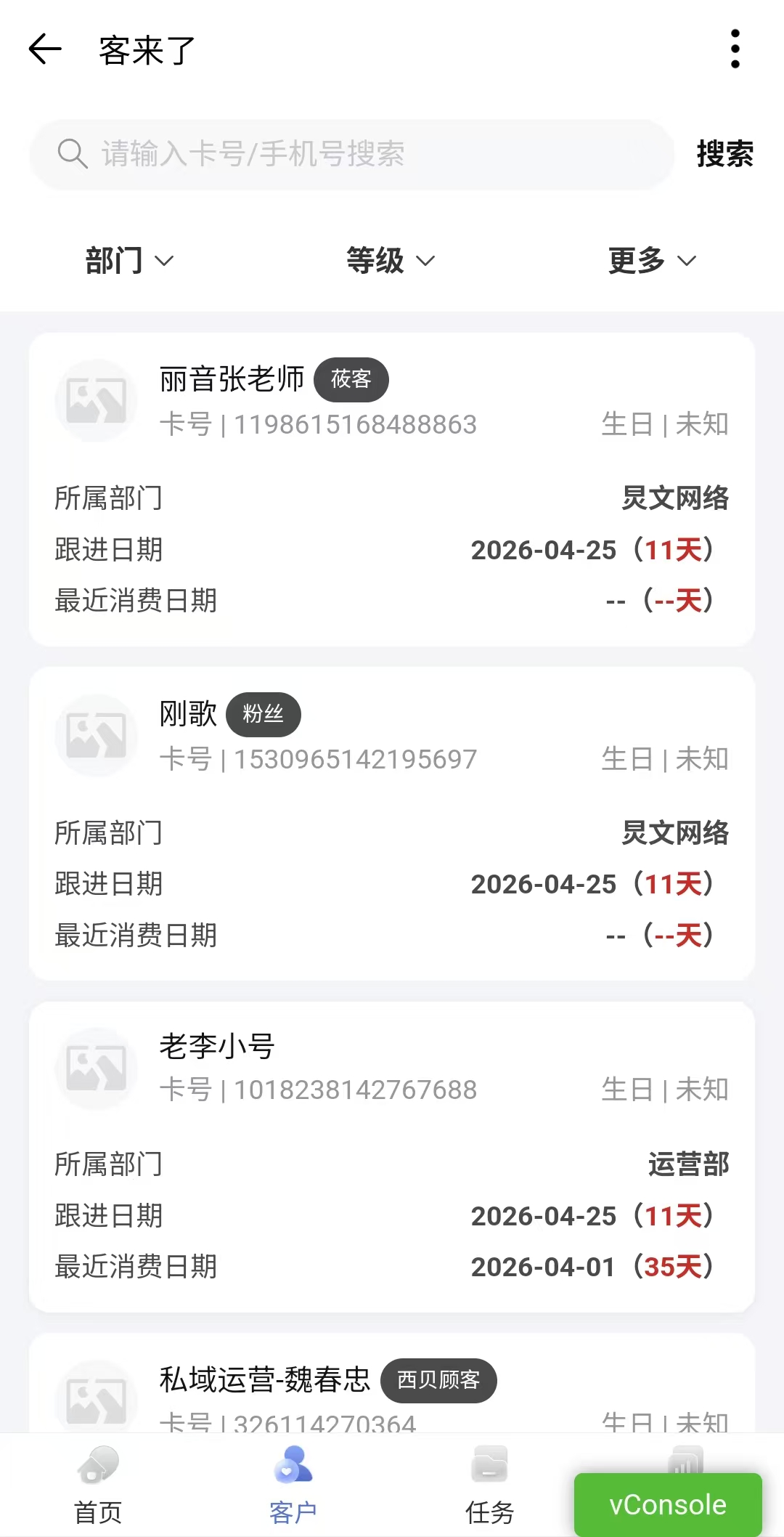Image resolution: width=784 pixels, height=1537 pixels.
Task: Go back using the arrow icon
Action: [x=45, y=49]
